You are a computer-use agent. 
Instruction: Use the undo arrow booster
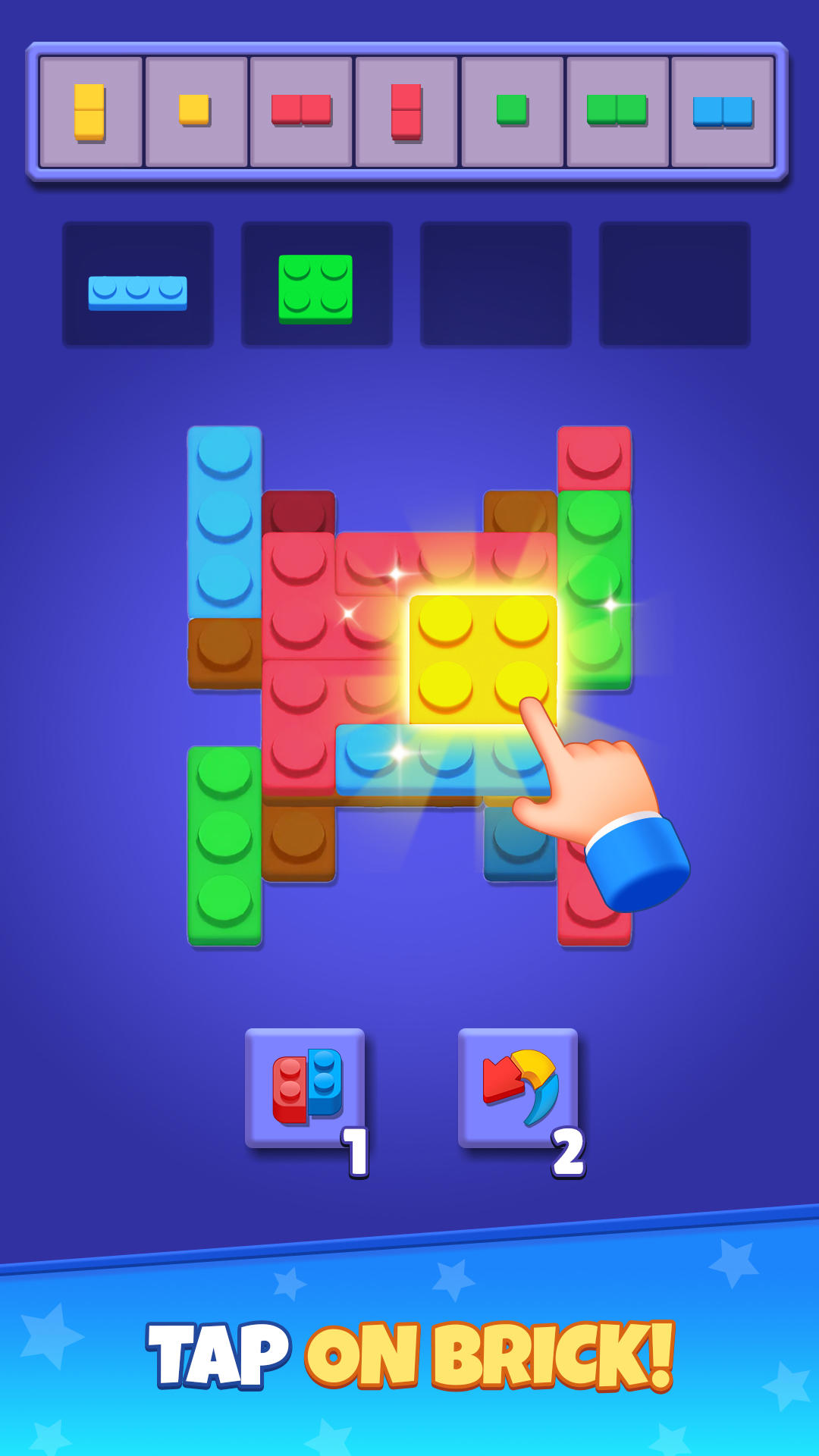[518, 1088]
